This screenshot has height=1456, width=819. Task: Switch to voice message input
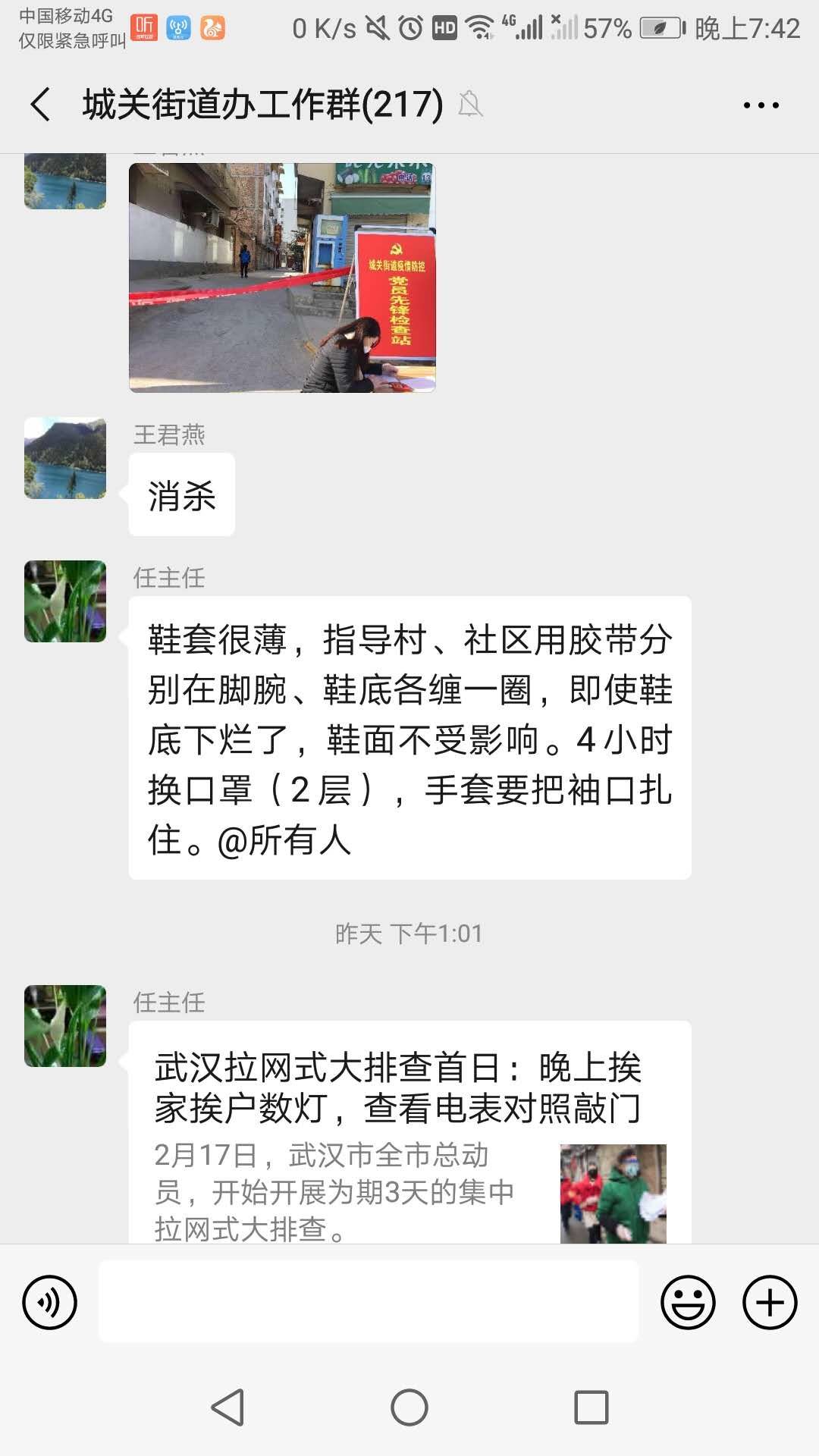[x=50, y=1302]
